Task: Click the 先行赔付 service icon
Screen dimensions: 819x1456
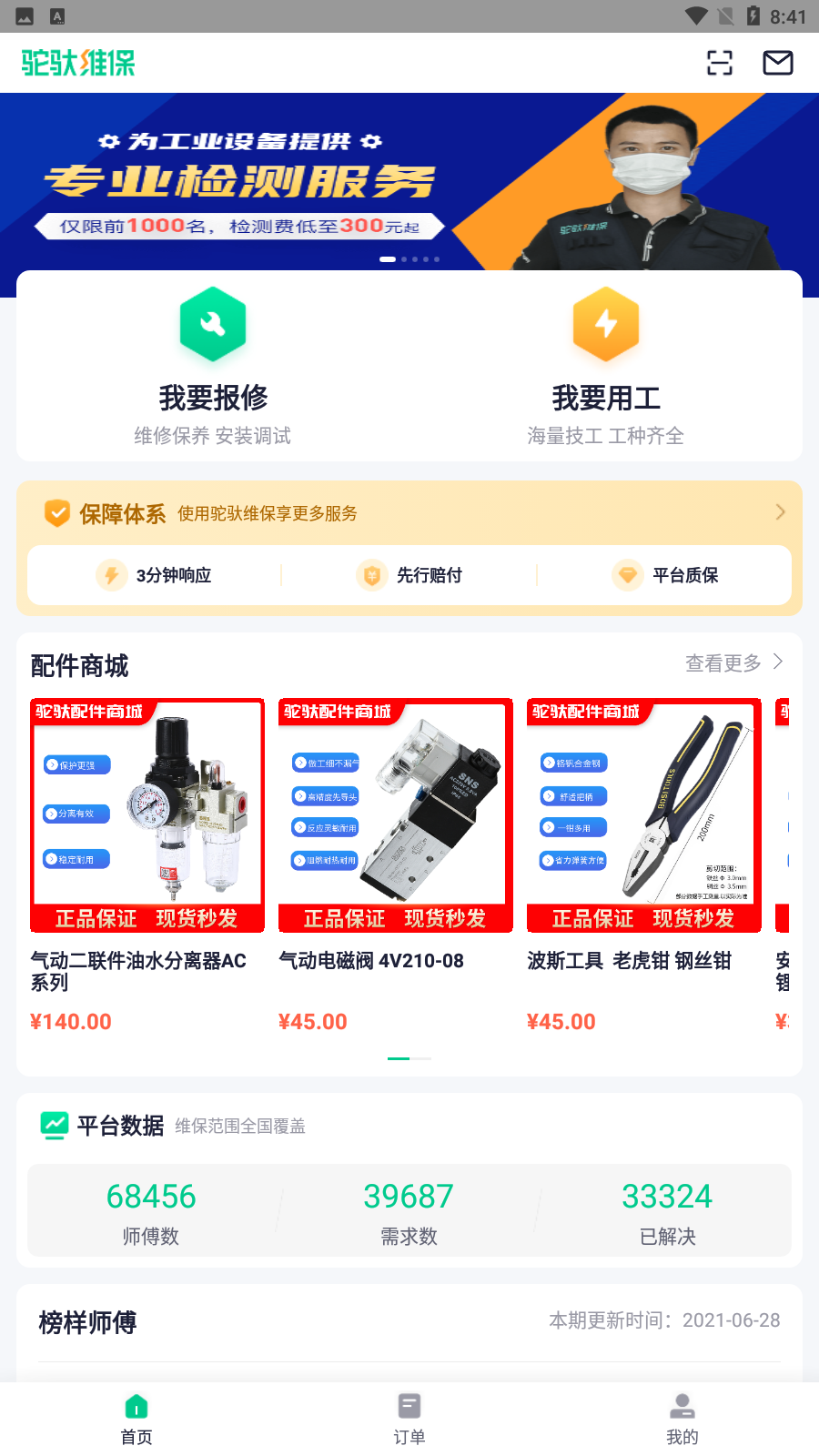Action: click(372, 575)
